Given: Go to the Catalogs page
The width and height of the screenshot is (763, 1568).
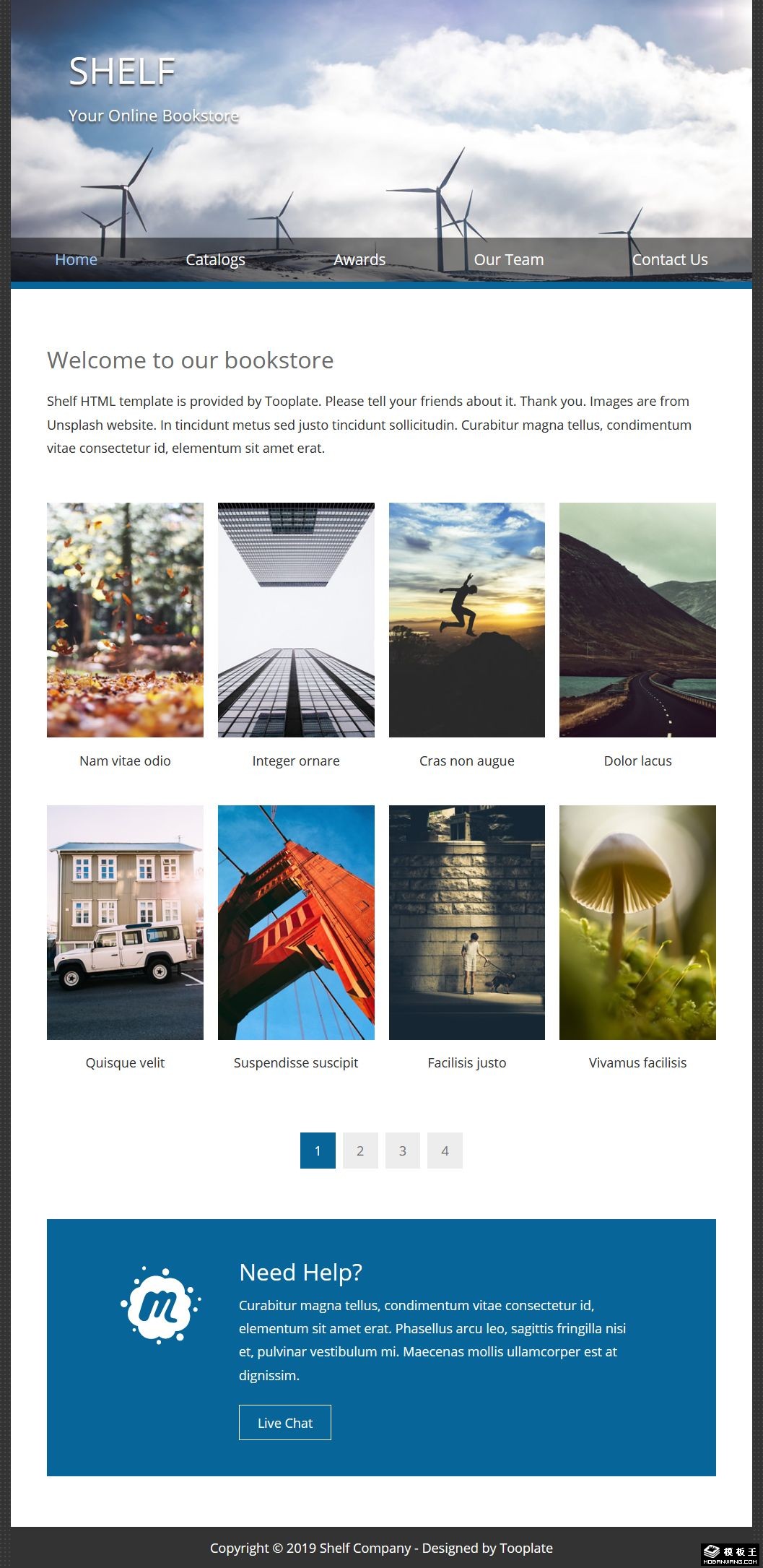Looking at the screenshot, I should point(215,259).
